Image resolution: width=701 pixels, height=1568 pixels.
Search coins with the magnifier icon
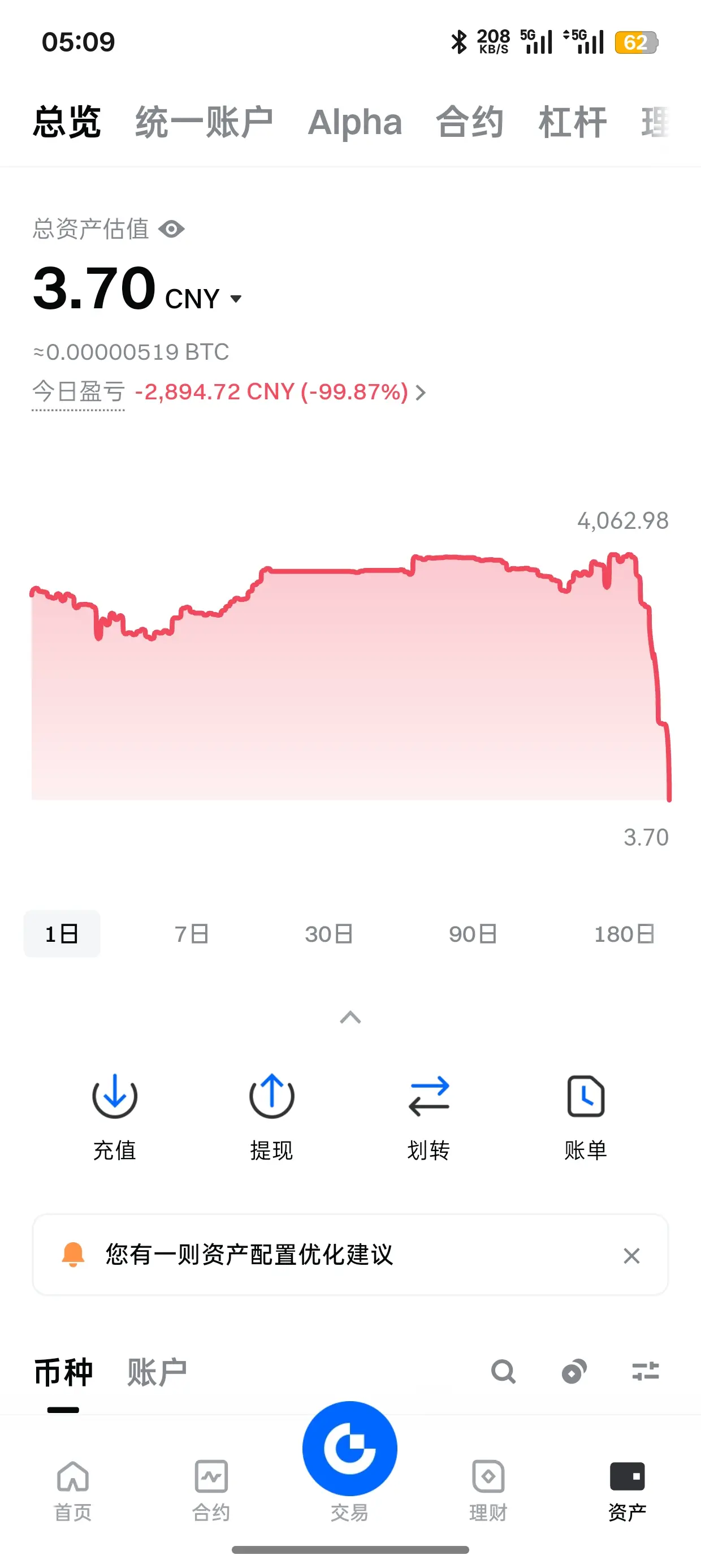(503, 1372)
